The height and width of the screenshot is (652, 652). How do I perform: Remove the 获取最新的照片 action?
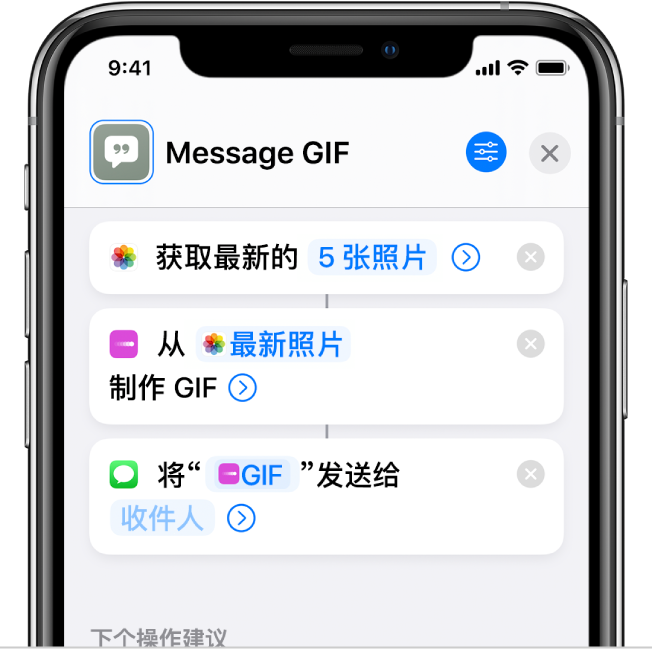[x=531, y=258]
